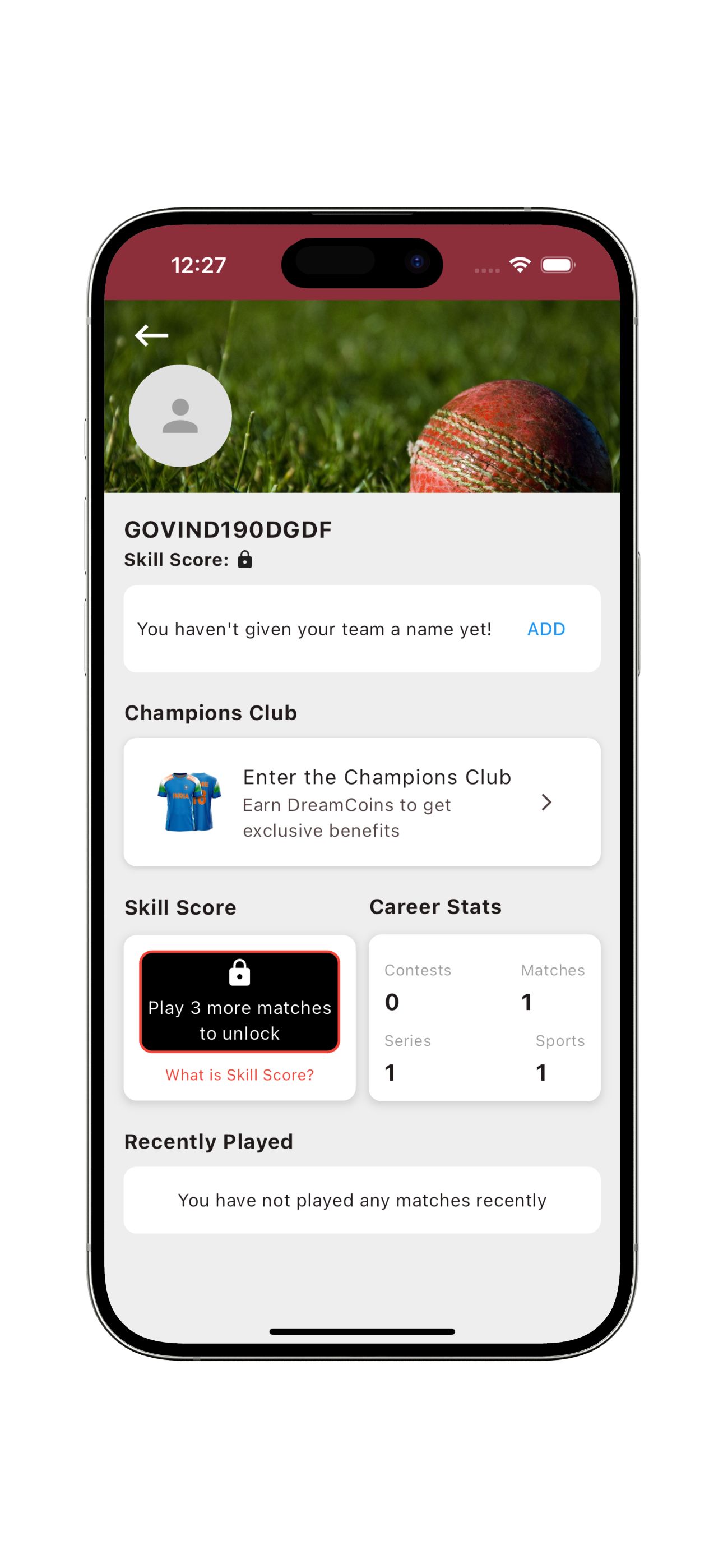Go back using the arrow icon

point(151,335)
